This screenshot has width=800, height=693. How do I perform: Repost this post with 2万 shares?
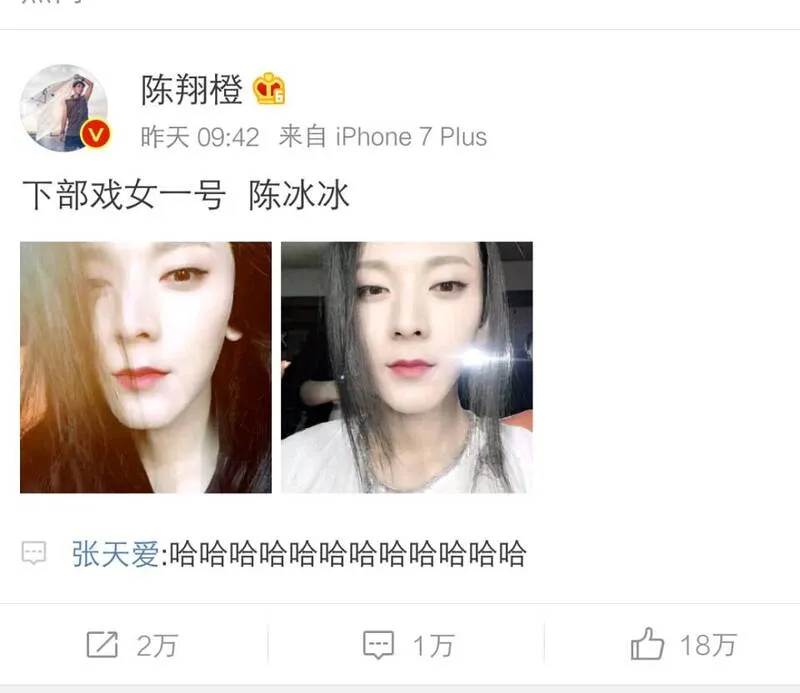(131, 645)
